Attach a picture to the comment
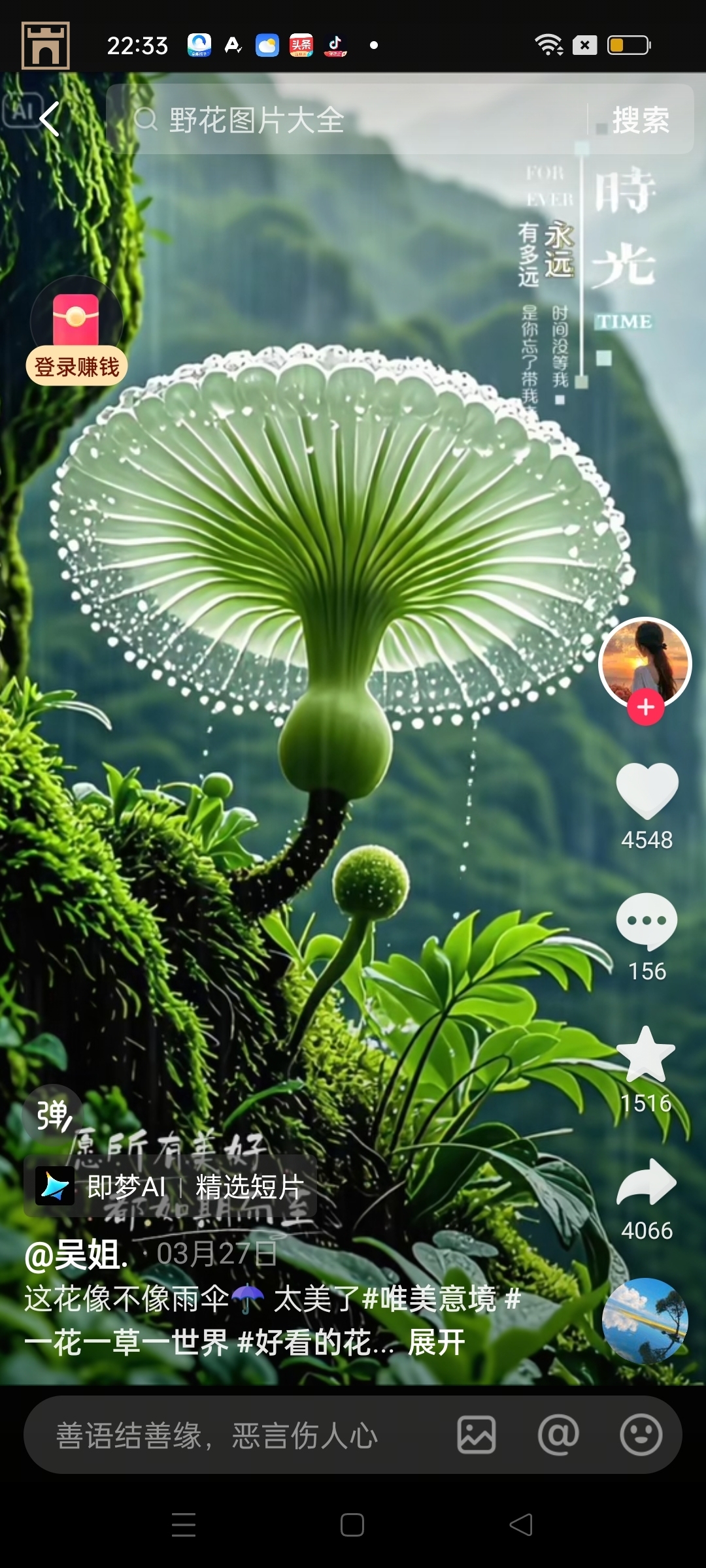Screen dimensions: 706x1568 [x=476, y=1435]
